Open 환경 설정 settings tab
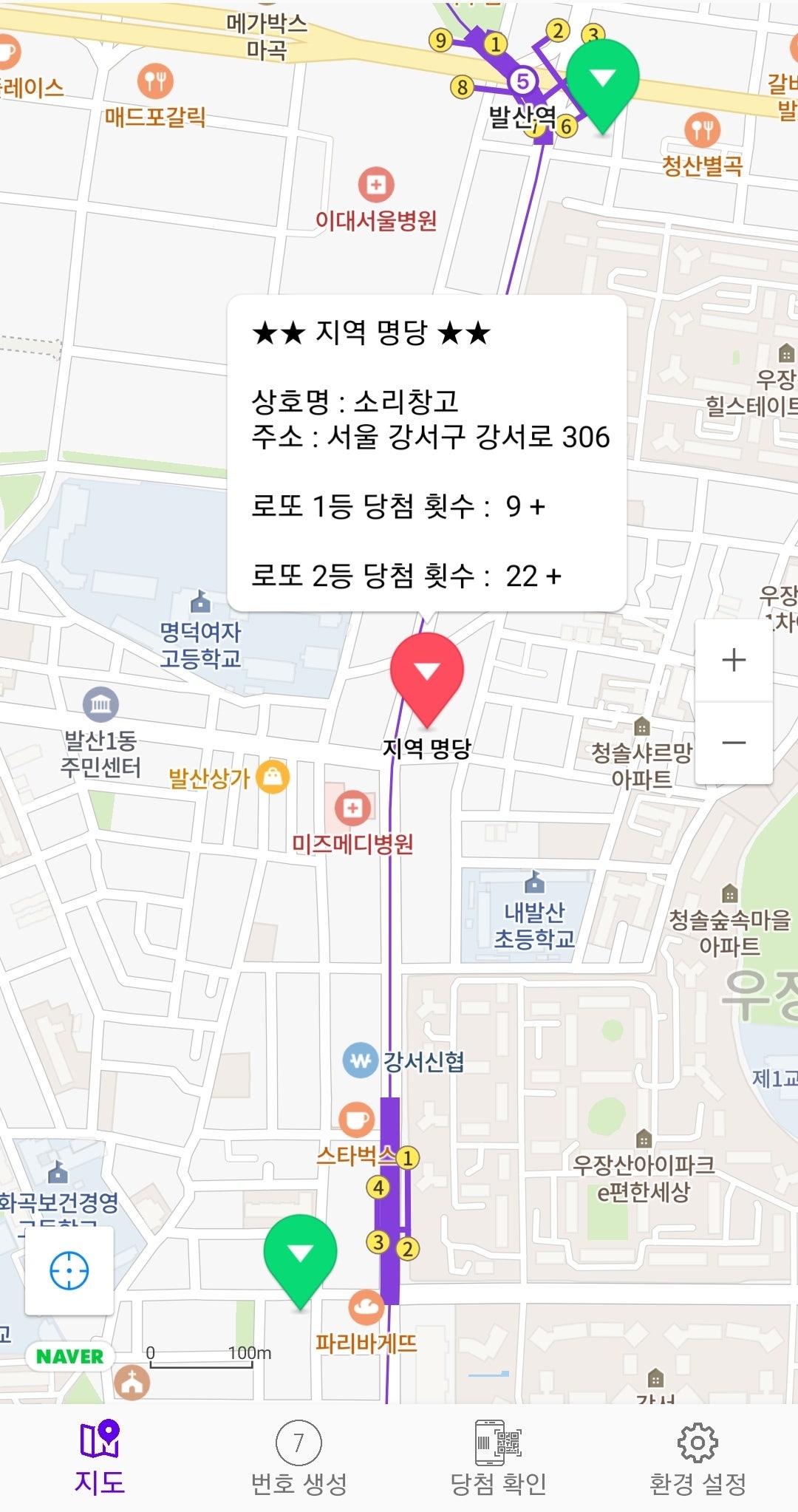798x1512 pixels. click(x=698, y=1458)
